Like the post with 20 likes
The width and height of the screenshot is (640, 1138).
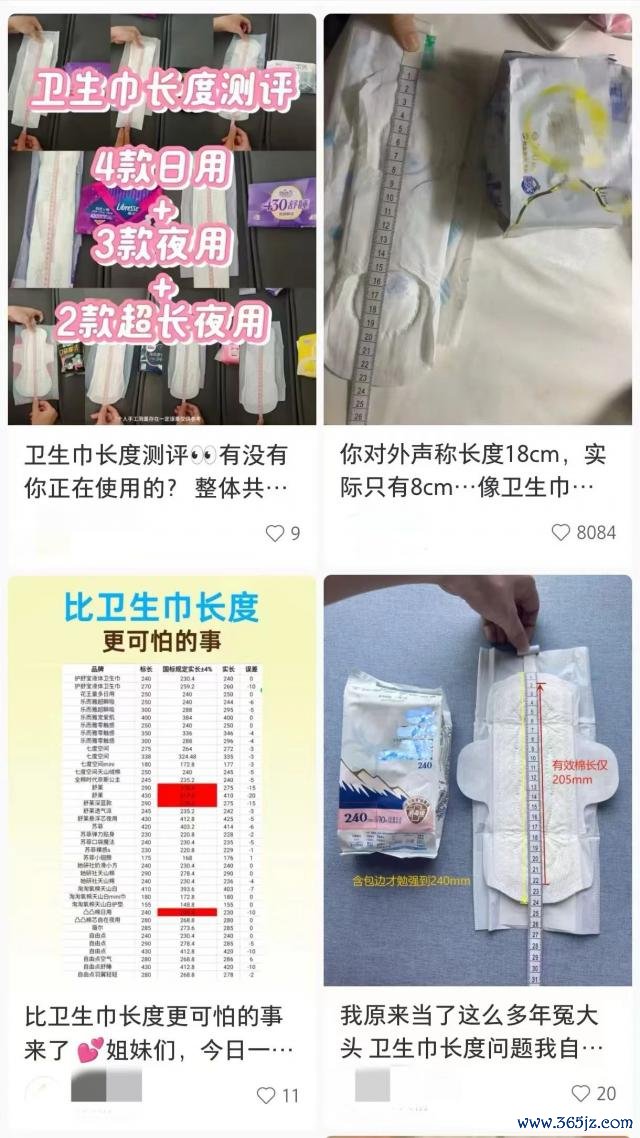581,1094
